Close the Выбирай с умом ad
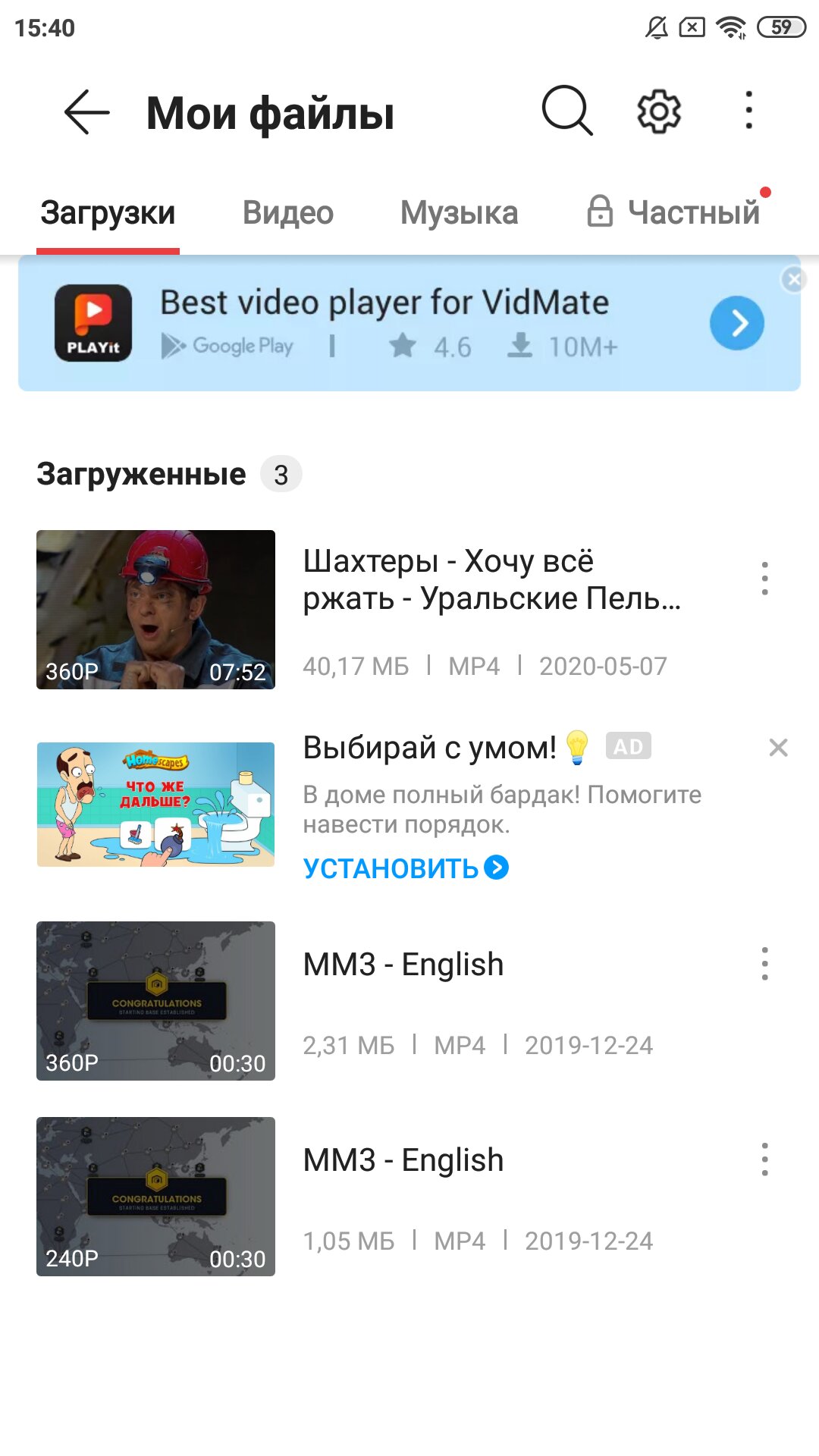Image resolution: width=819 pixels, height=1456 pixels. tap(778, 748)
